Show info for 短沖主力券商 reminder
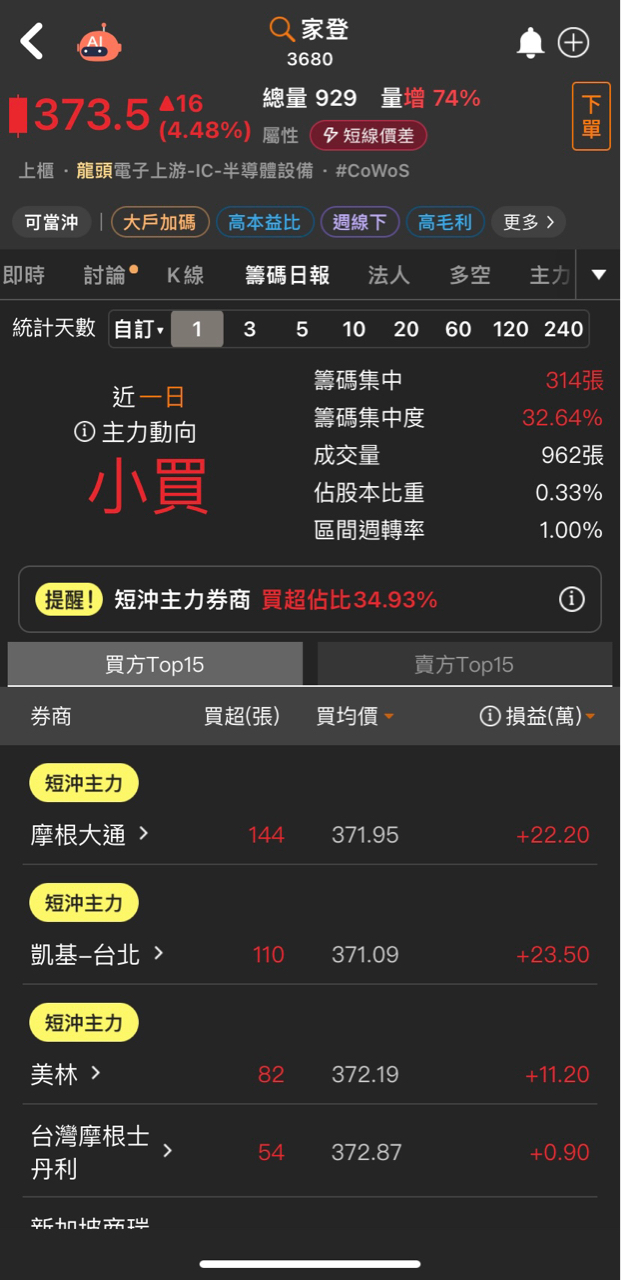This screenshot has width=621, height=1280. (x=571, y=599)
